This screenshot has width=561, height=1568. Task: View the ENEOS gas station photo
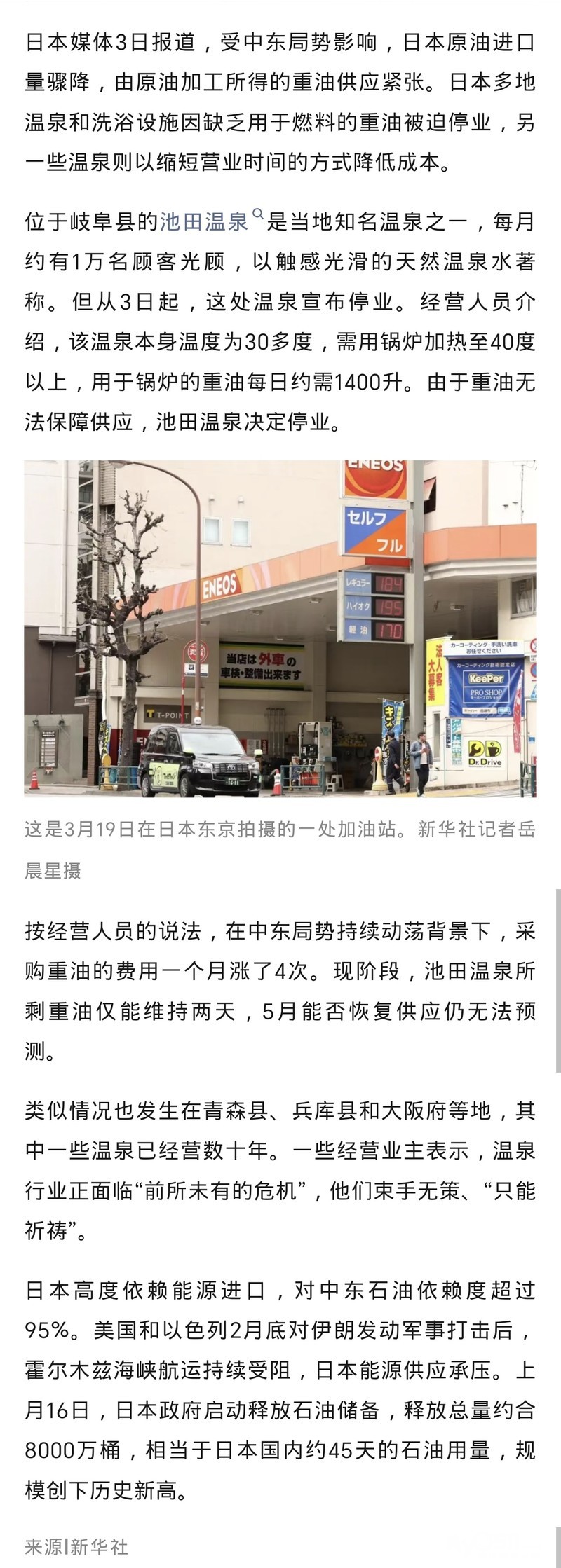click(x=280, y=628)
